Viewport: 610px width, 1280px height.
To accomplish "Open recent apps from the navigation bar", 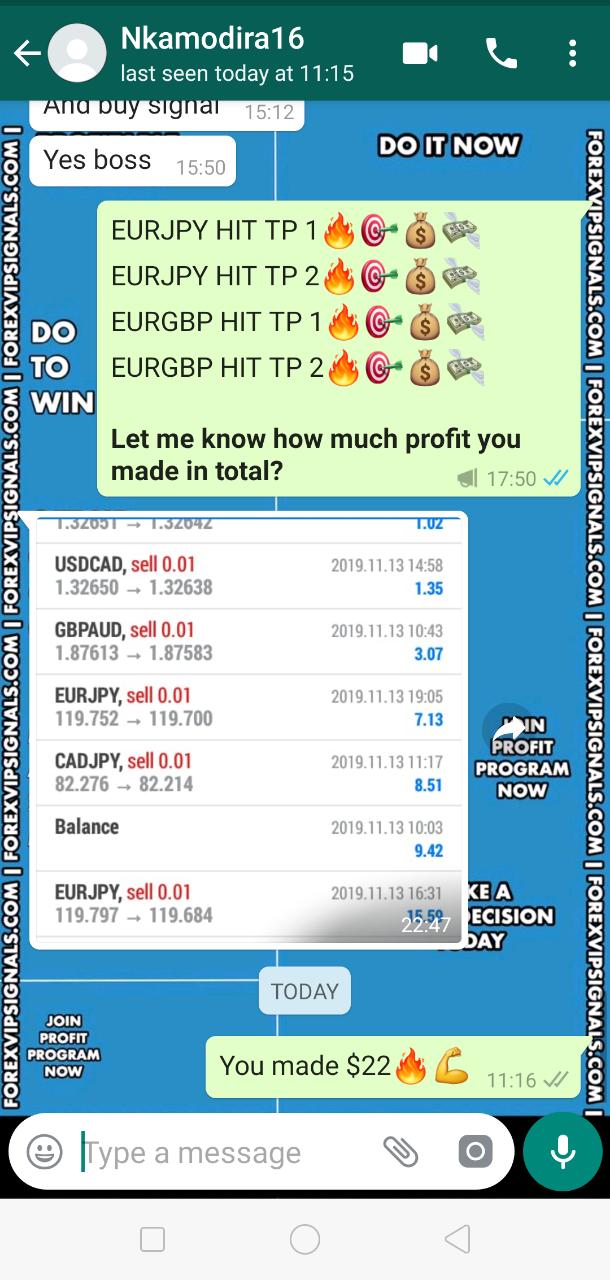I will [153, 1240].
